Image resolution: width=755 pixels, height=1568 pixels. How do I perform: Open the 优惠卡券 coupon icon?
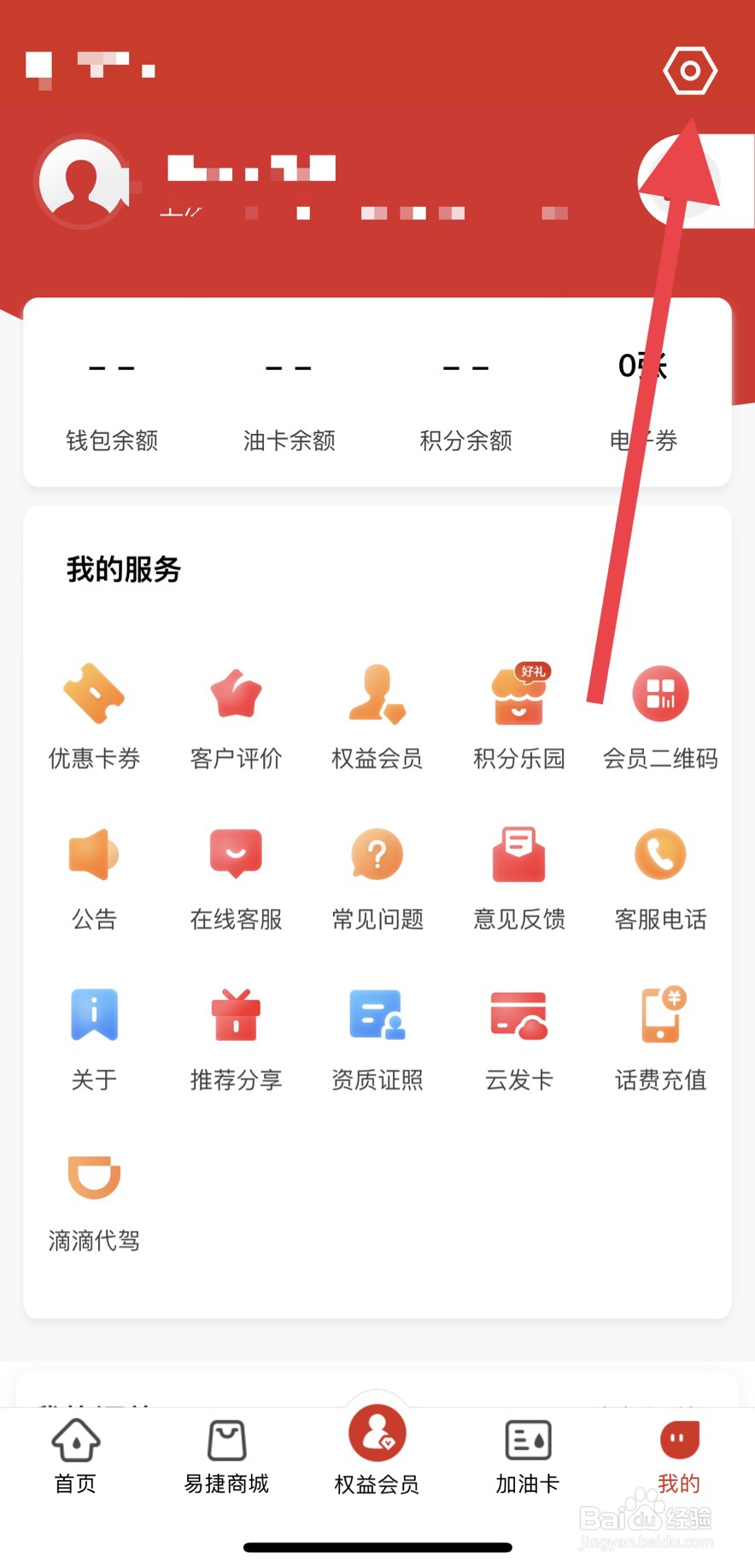[92, 716]
